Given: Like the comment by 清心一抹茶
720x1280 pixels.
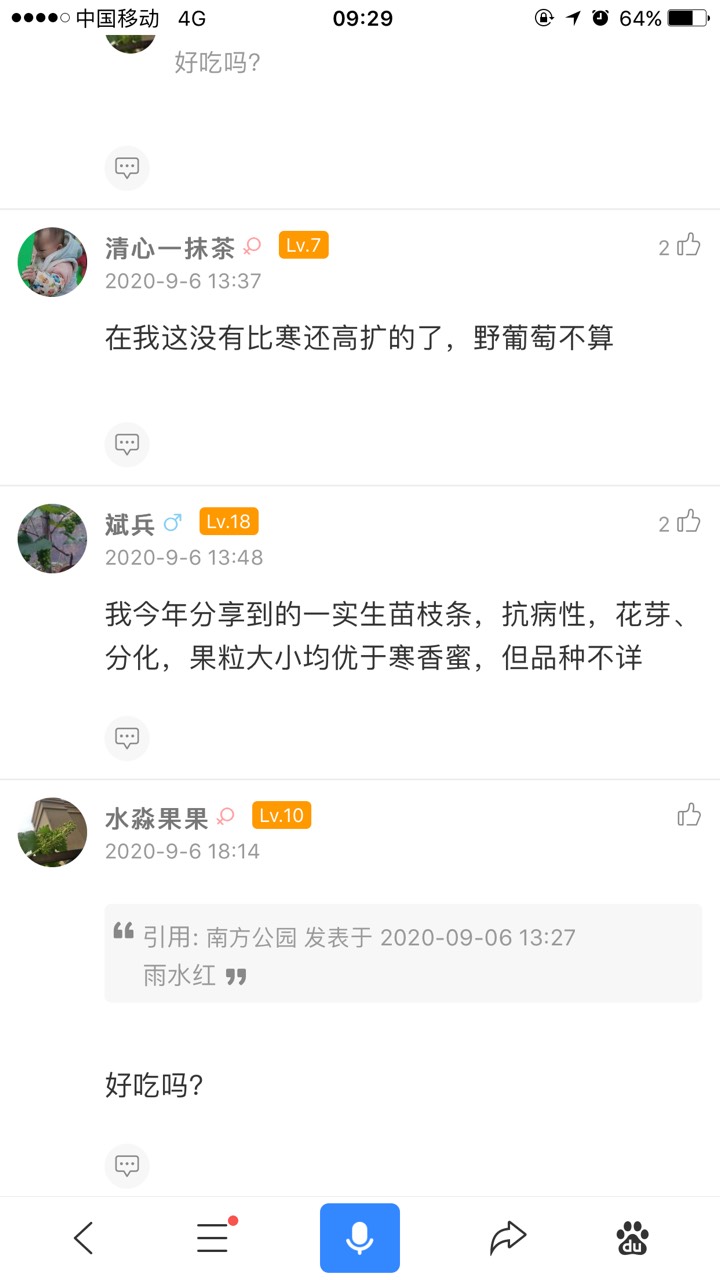Looking at the screenshot, I should tap(688, 245).
